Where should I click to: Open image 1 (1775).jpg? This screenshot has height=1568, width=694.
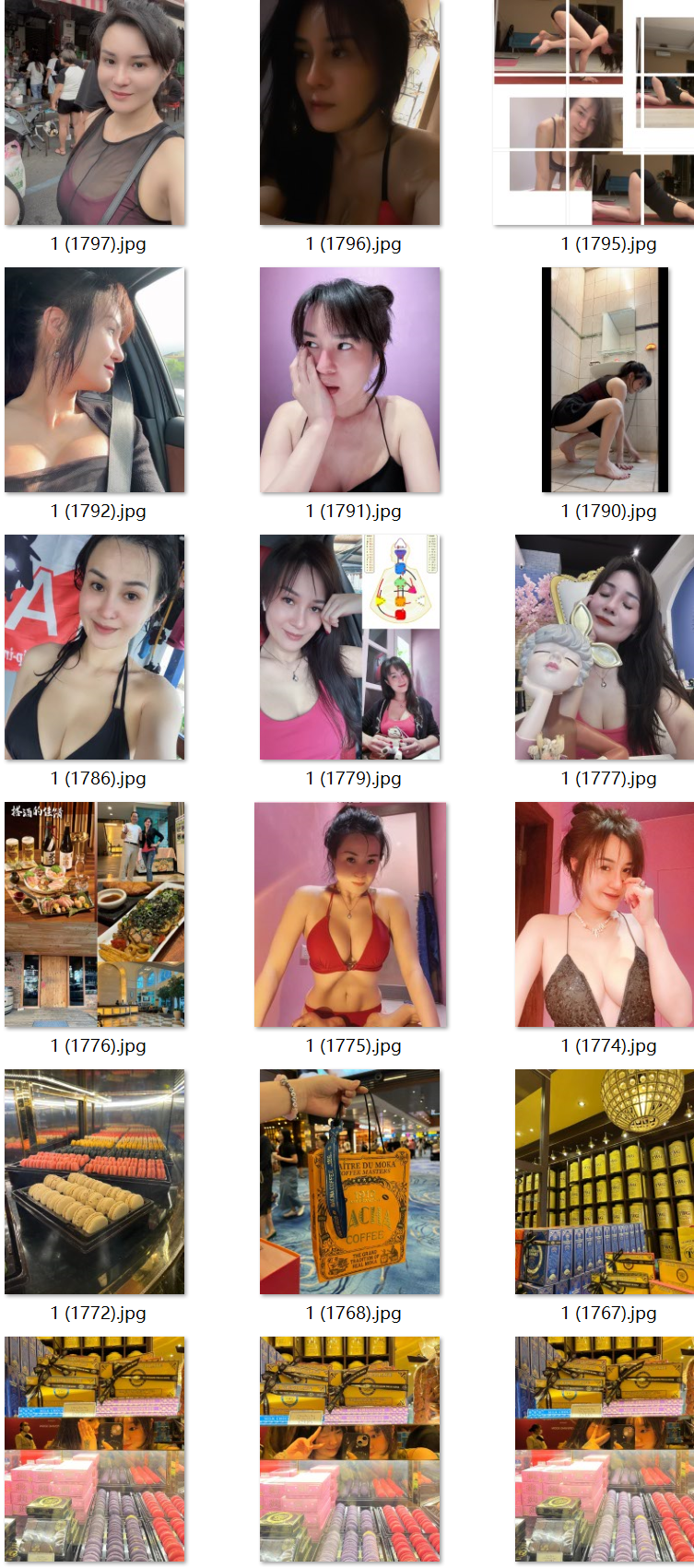coord(349,914)
